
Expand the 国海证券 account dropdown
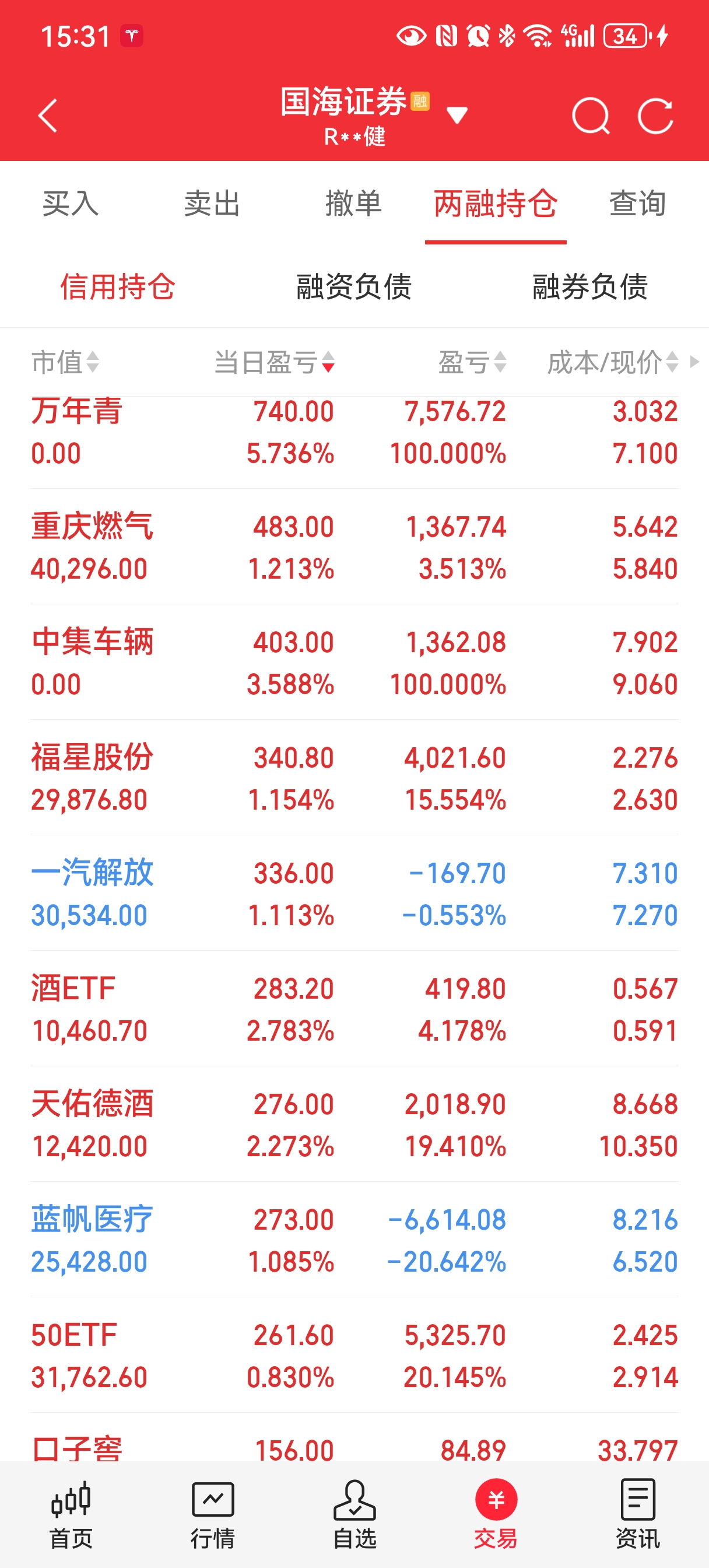[457, 114]
